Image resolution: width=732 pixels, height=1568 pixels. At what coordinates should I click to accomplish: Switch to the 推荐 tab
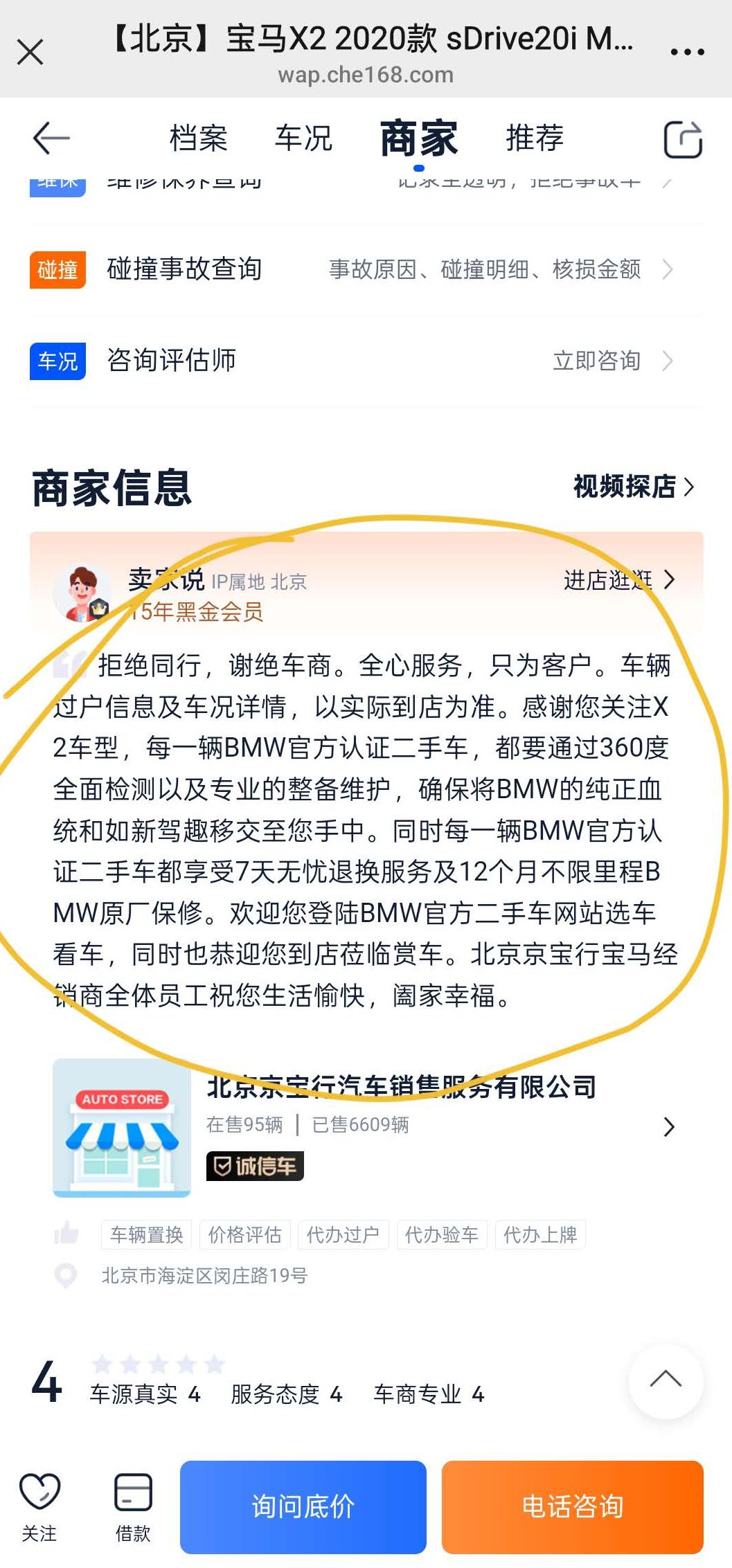(534, 138)
